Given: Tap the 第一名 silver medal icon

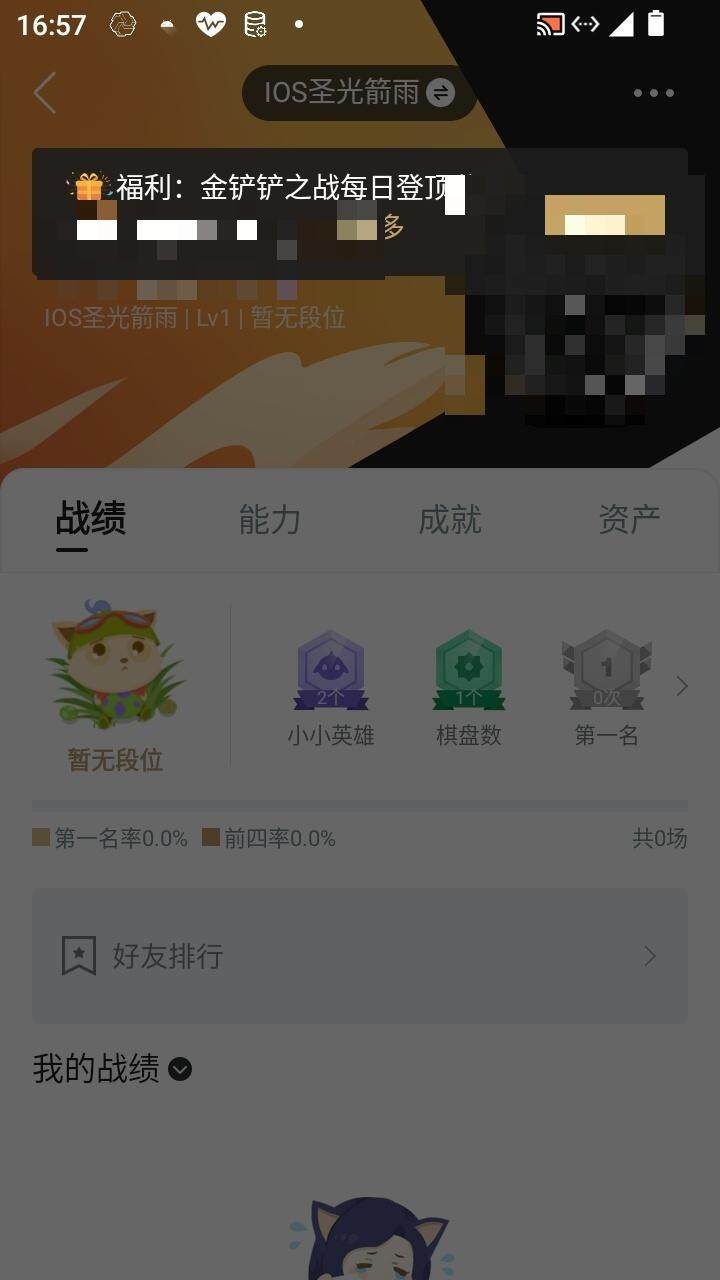Looking at the screenshot, I should 605,665.
